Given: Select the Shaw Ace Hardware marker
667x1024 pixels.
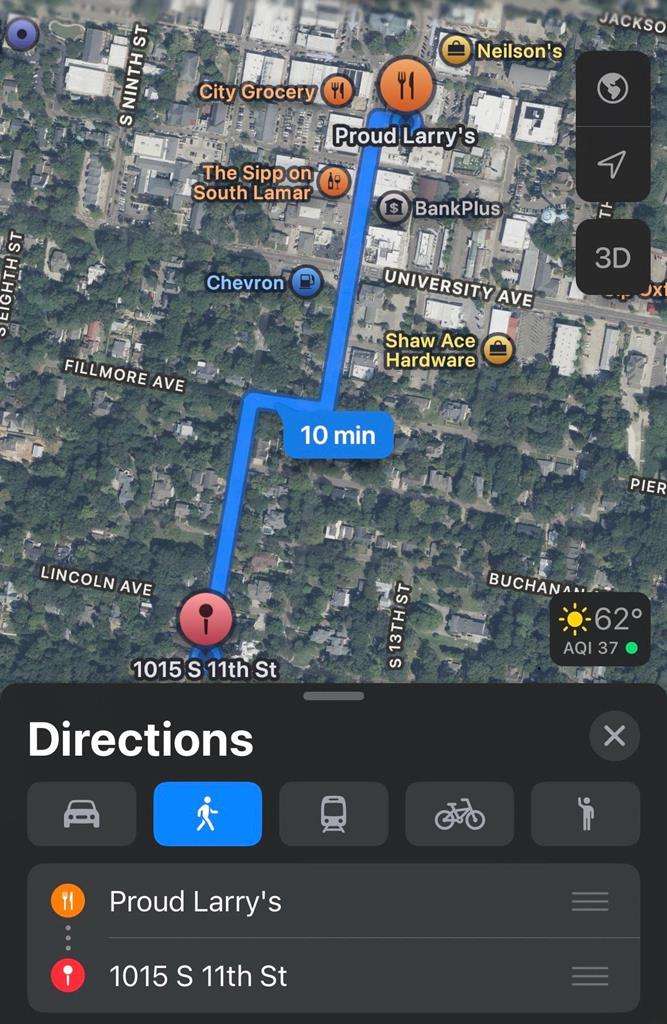Looking at the screenshot, I should pos(497,349).
